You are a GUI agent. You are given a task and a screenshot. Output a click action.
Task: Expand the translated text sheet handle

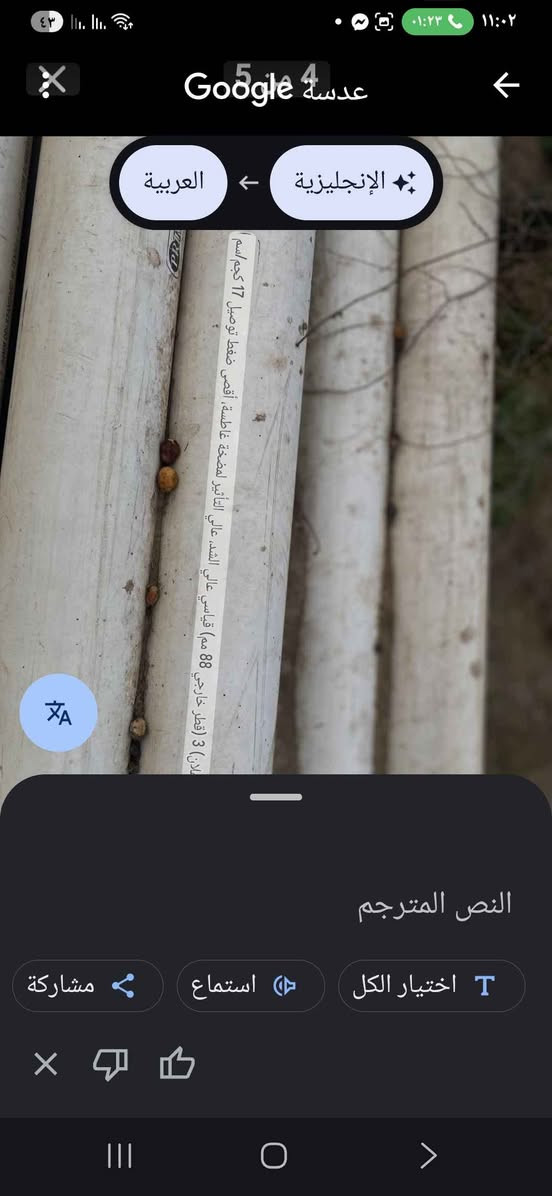276,797
